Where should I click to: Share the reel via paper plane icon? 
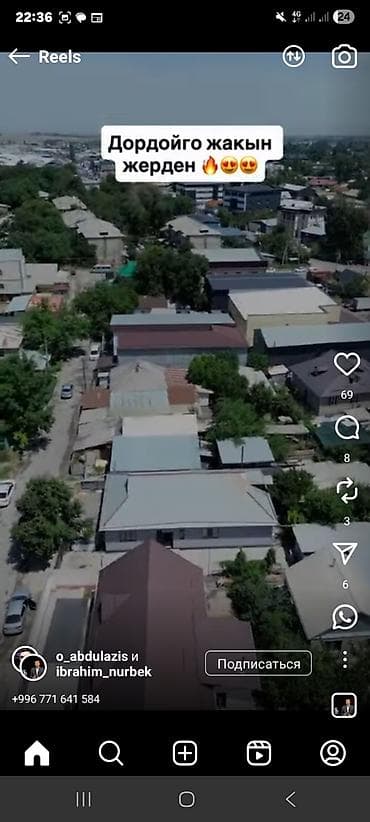345,553
